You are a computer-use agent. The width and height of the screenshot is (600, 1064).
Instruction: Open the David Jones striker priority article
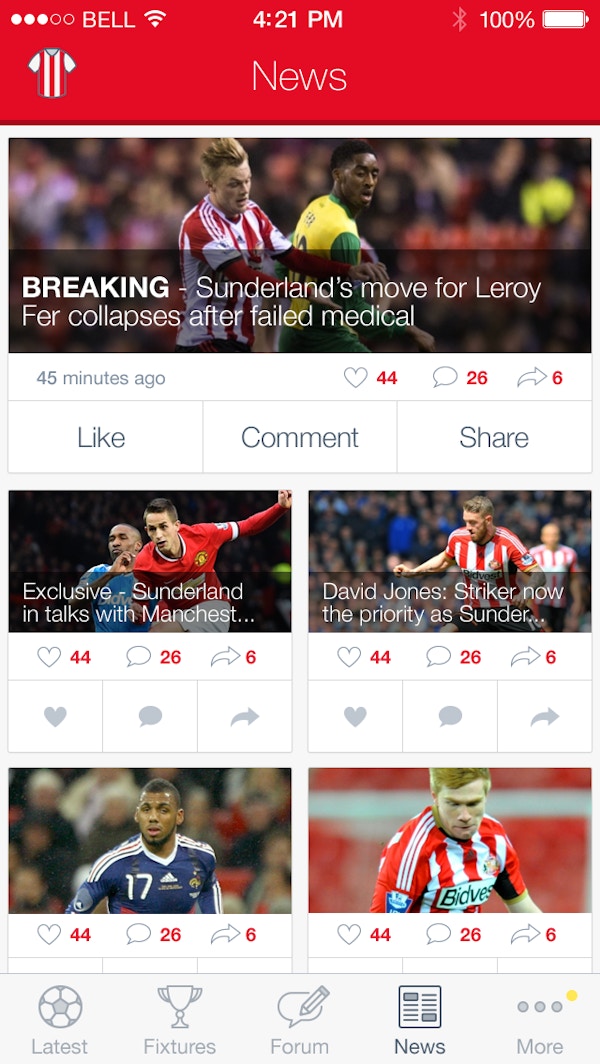click(x=450, y=561)
